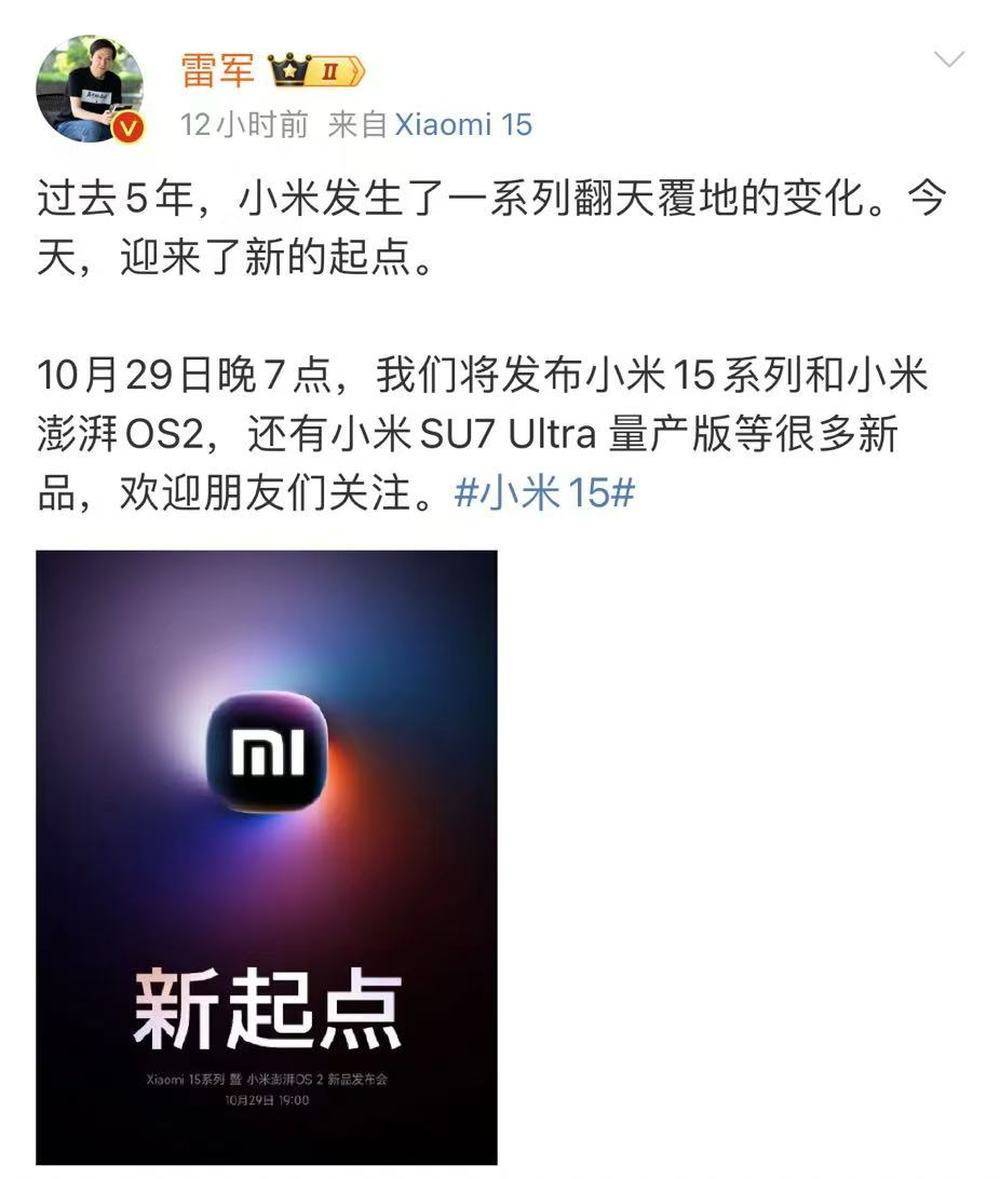Open the Xiaomi 15 source link

[x=464, y=125]
